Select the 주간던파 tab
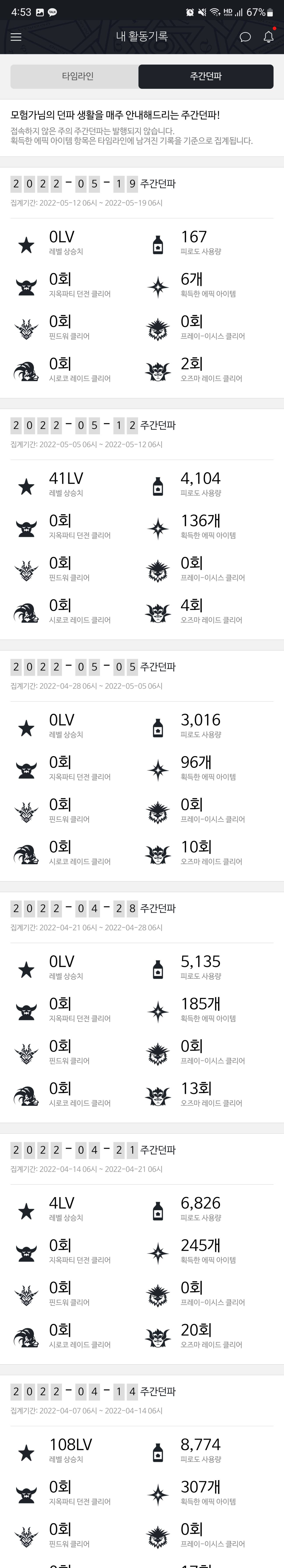 click(205, 76)
